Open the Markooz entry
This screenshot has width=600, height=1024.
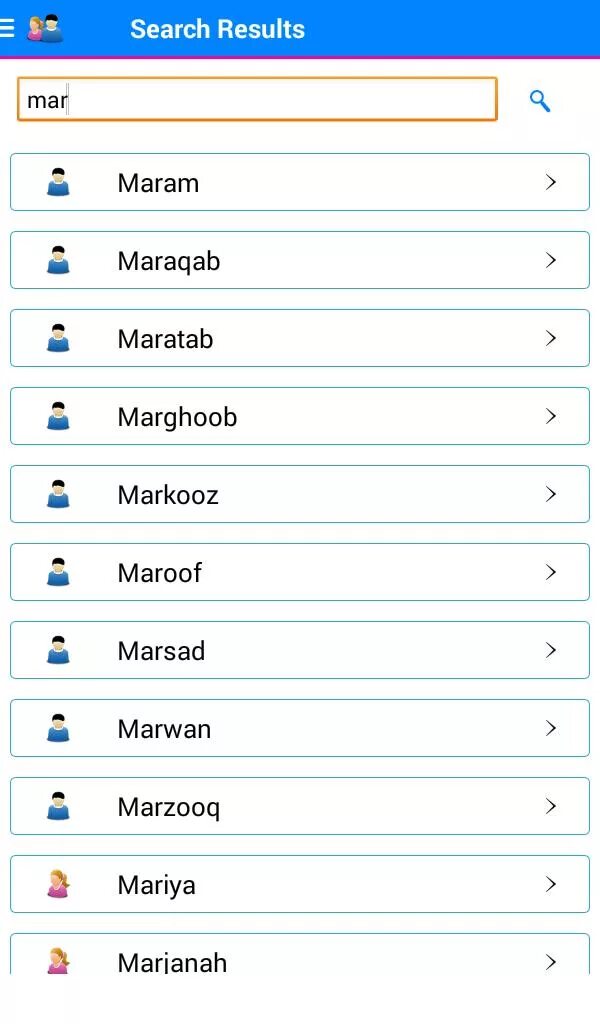[x=300, y=494]
